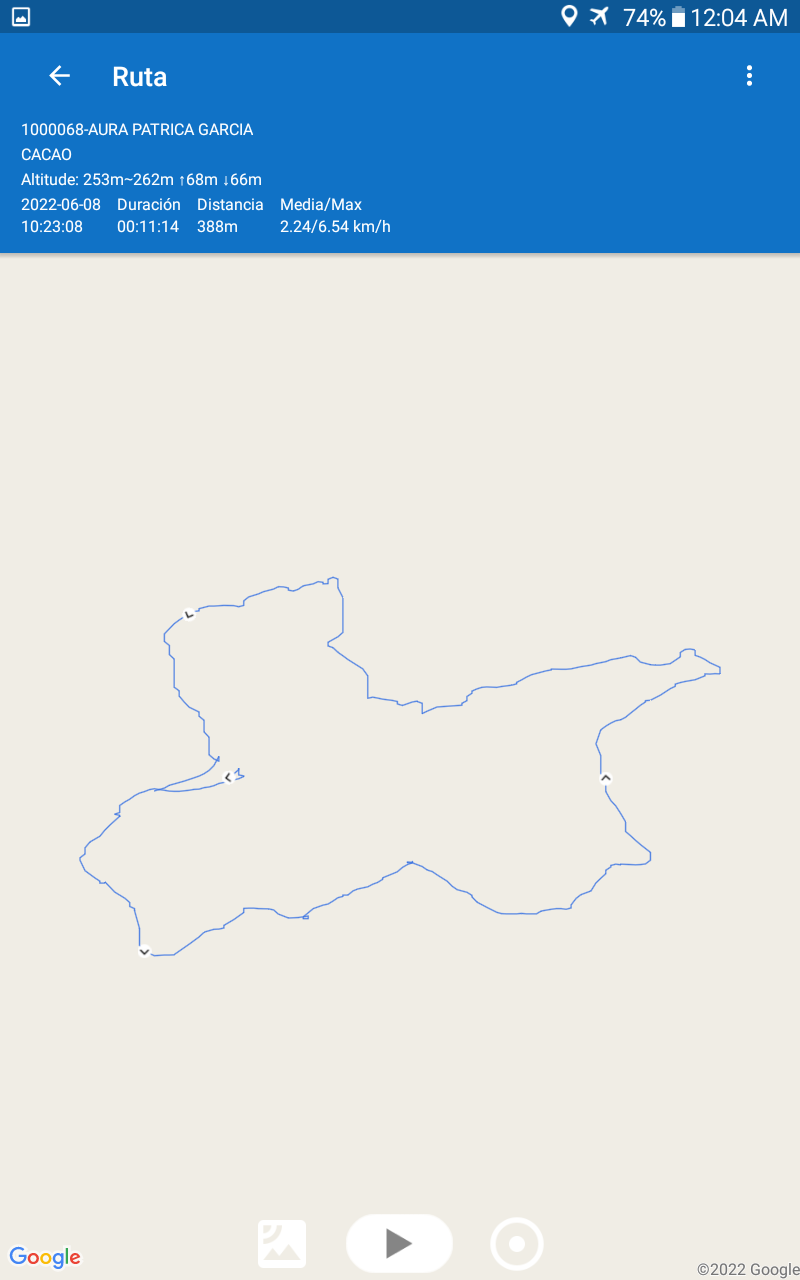Open the overflow menu
Screen dimensions: 800x1280
tap(749, 76)
